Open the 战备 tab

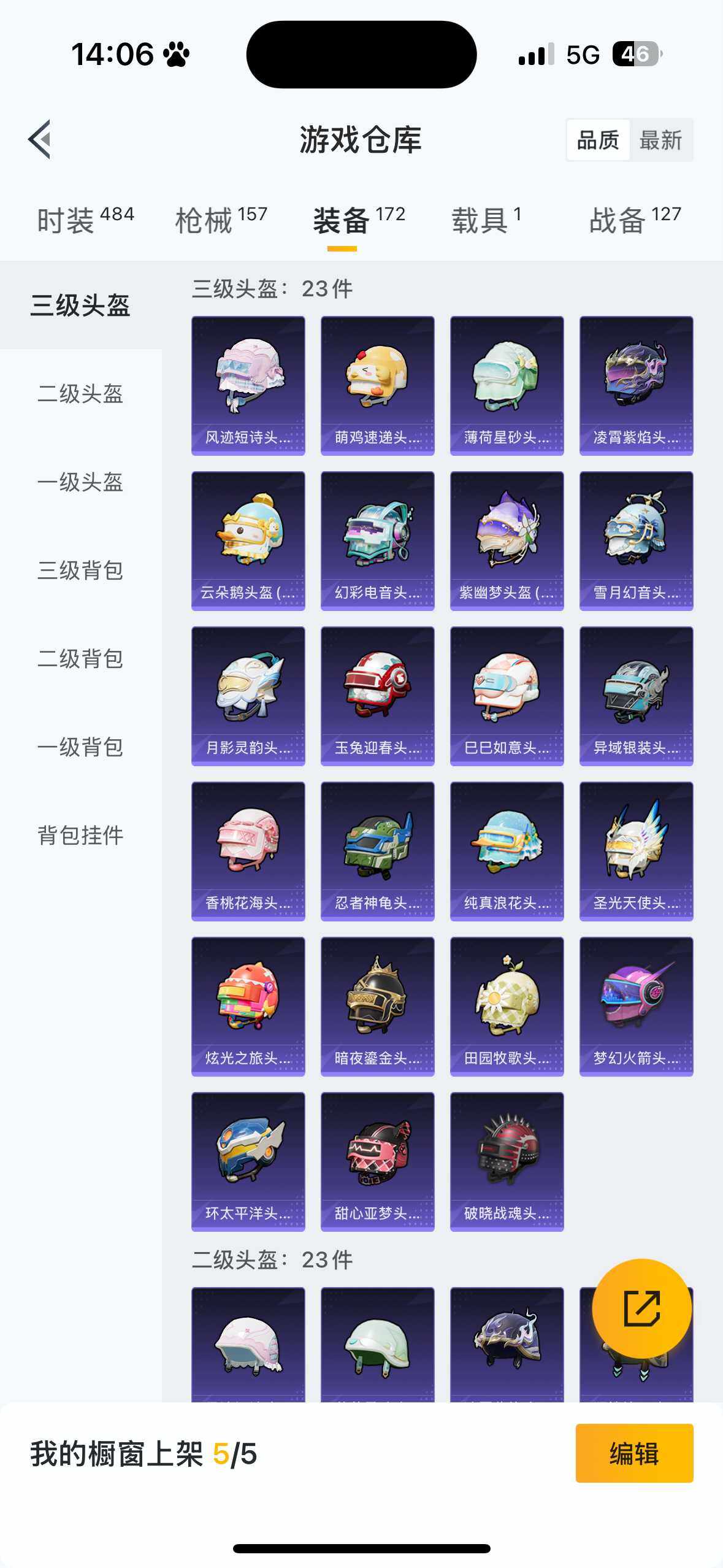click(635, 220)
